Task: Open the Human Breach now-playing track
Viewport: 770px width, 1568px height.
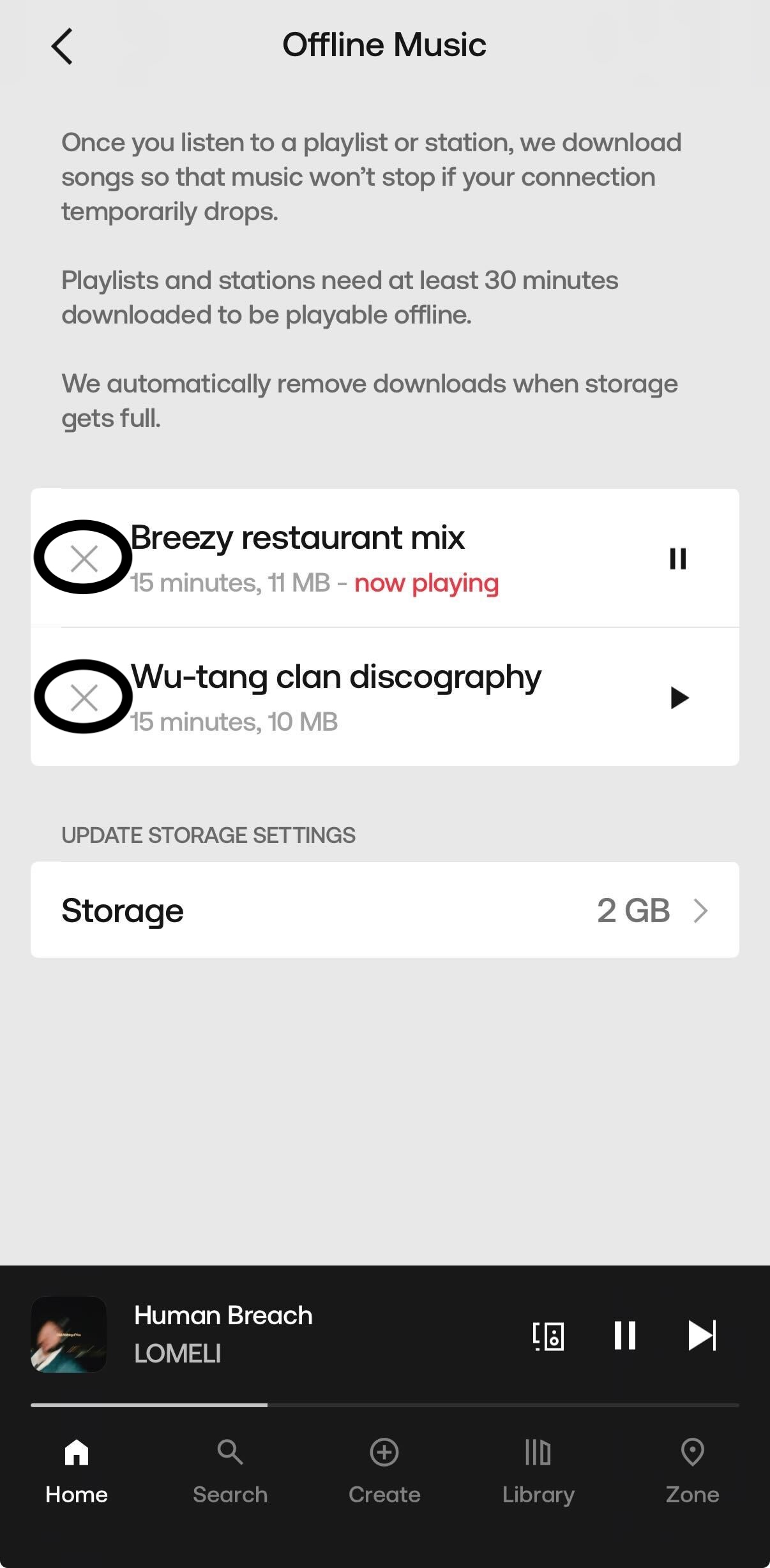Action: 223,1334
